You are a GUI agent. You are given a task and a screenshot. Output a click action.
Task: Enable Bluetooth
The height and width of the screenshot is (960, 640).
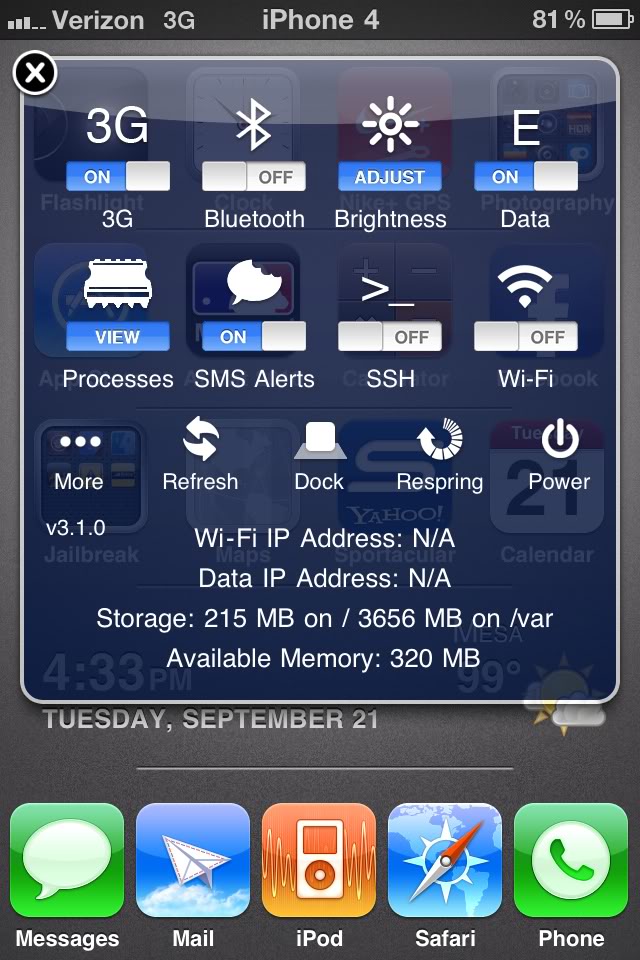click(254, 177)
